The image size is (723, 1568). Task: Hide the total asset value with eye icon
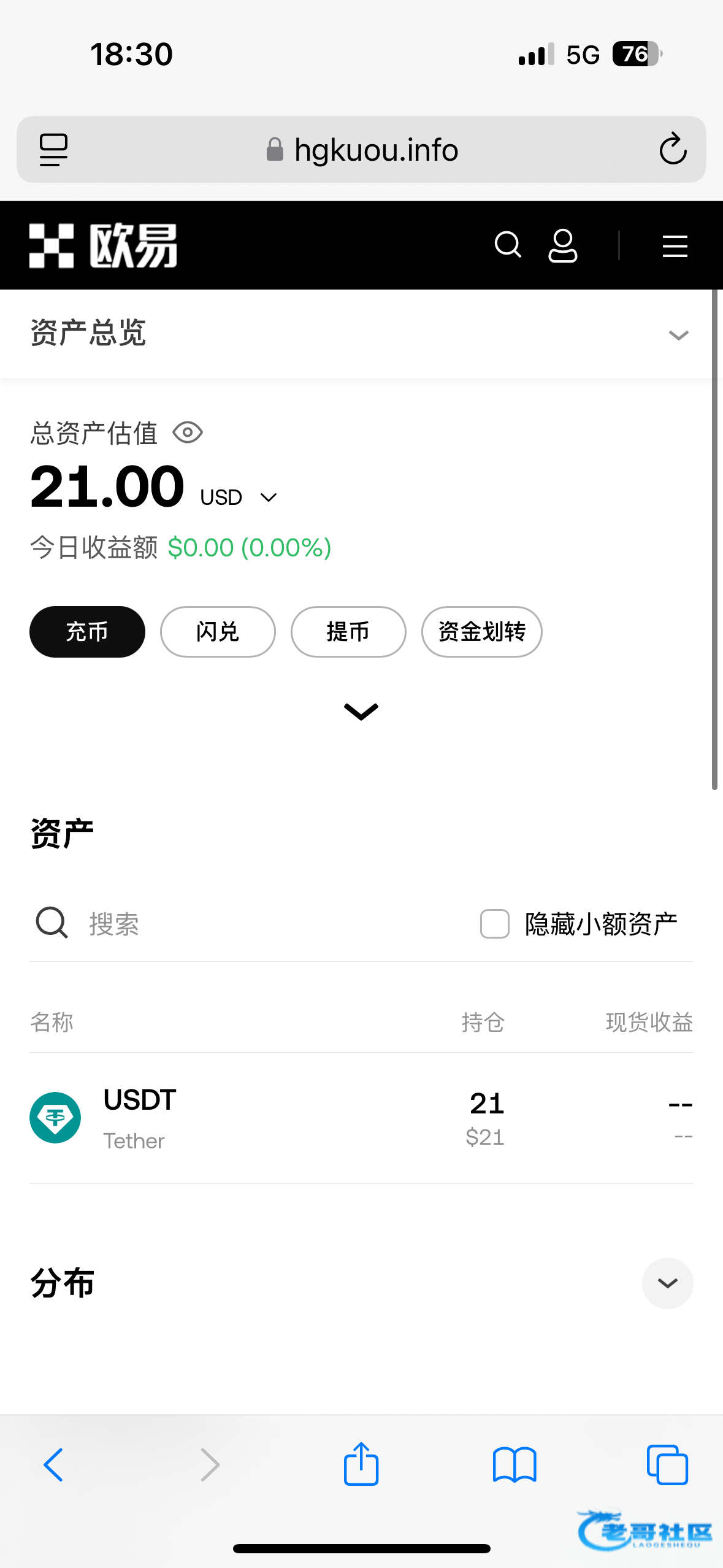click(188, 432)
